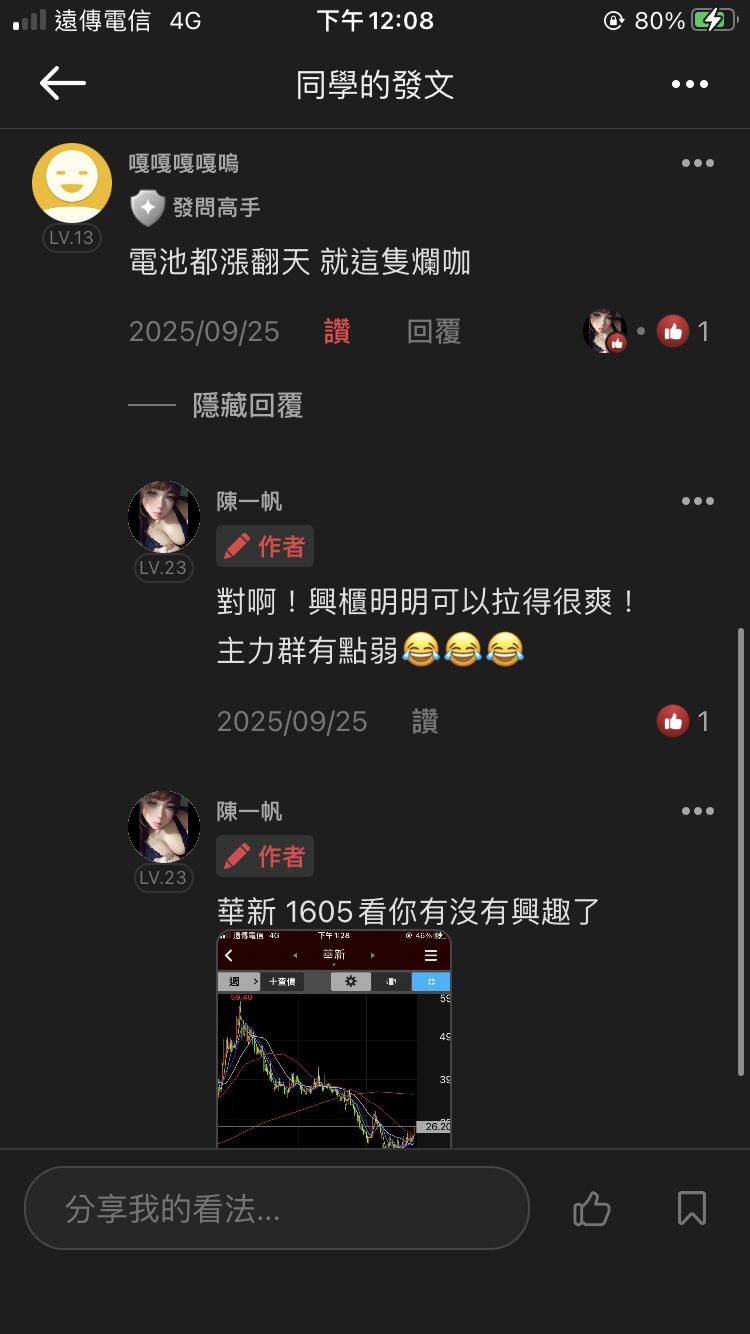Bookmark this post

(692, 1209)
